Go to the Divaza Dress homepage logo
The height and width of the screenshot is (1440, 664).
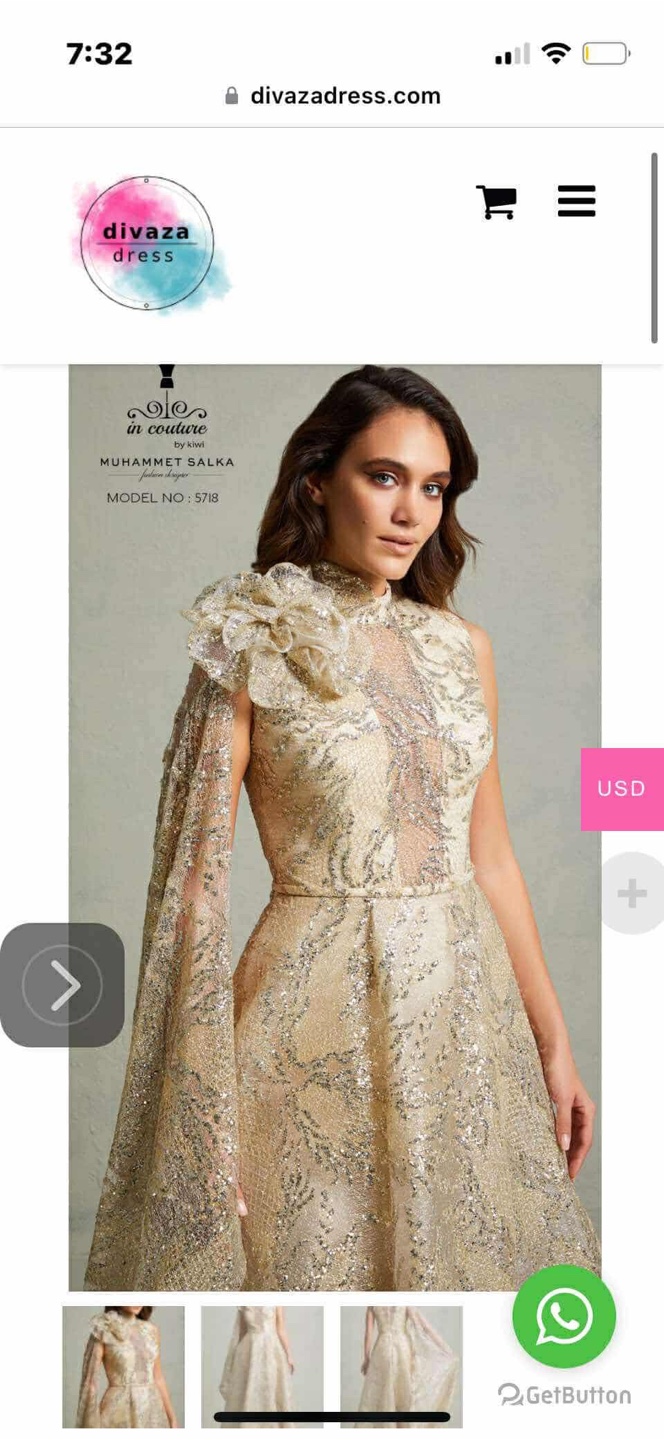pos(147,243)
